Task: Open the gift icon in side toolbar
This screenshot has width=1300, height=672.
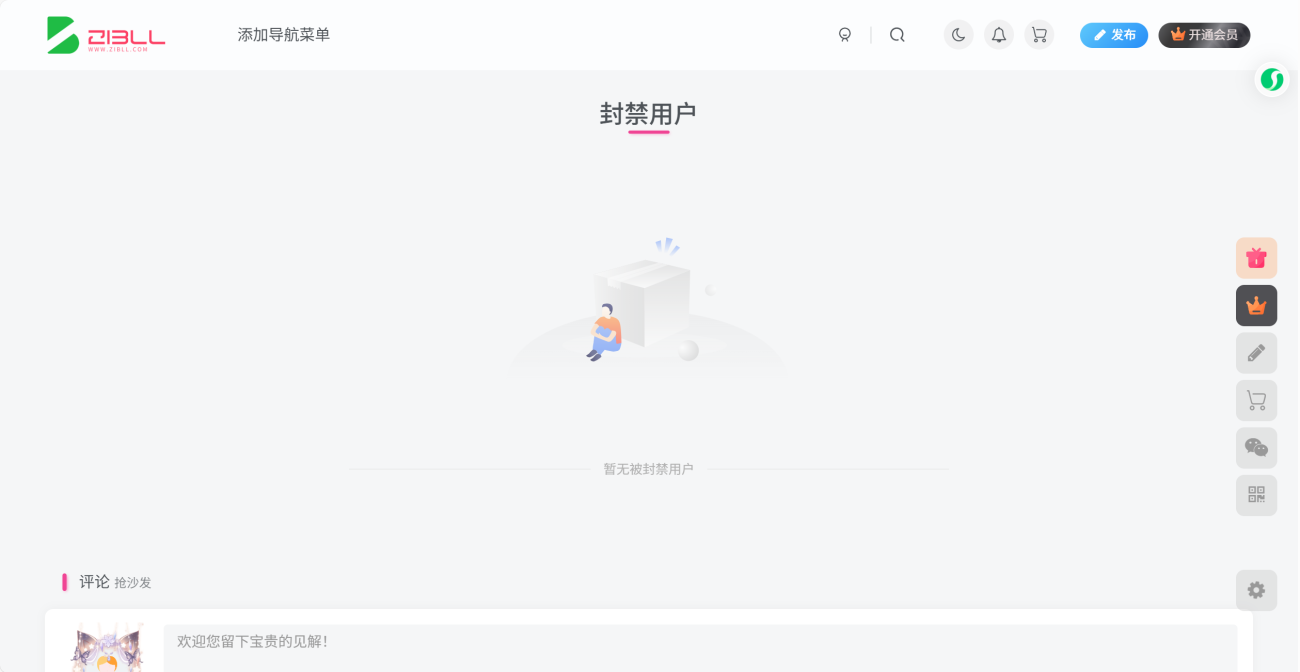Action: [1256, 258]
